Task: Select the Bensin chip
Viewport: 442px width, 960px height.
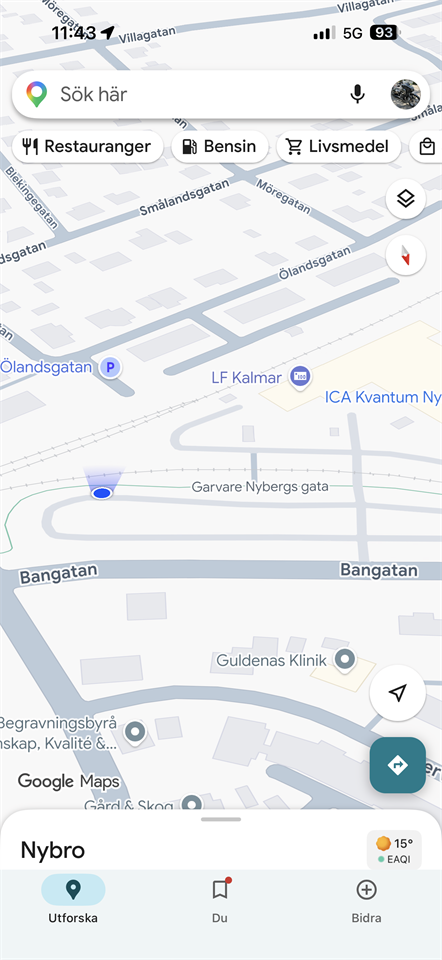Action: (220, 147)
